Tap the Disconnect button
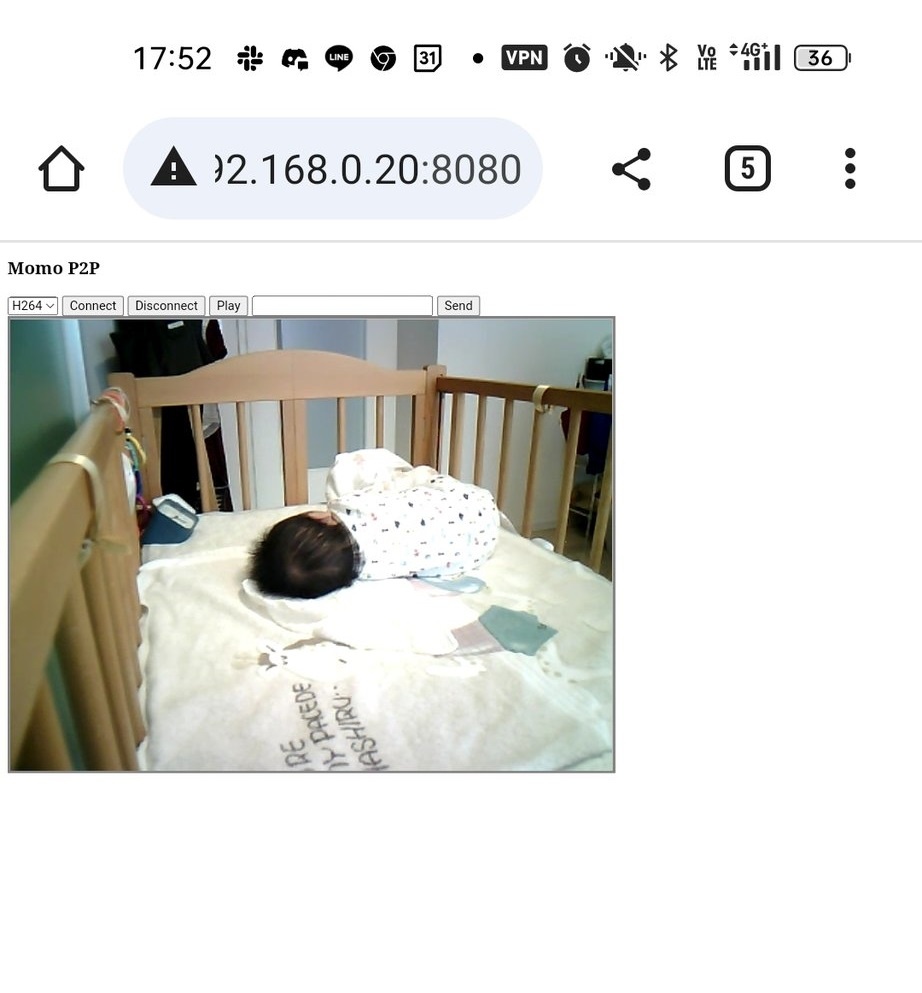The width and height of the screenshot is (922, 993). [166, 306]
